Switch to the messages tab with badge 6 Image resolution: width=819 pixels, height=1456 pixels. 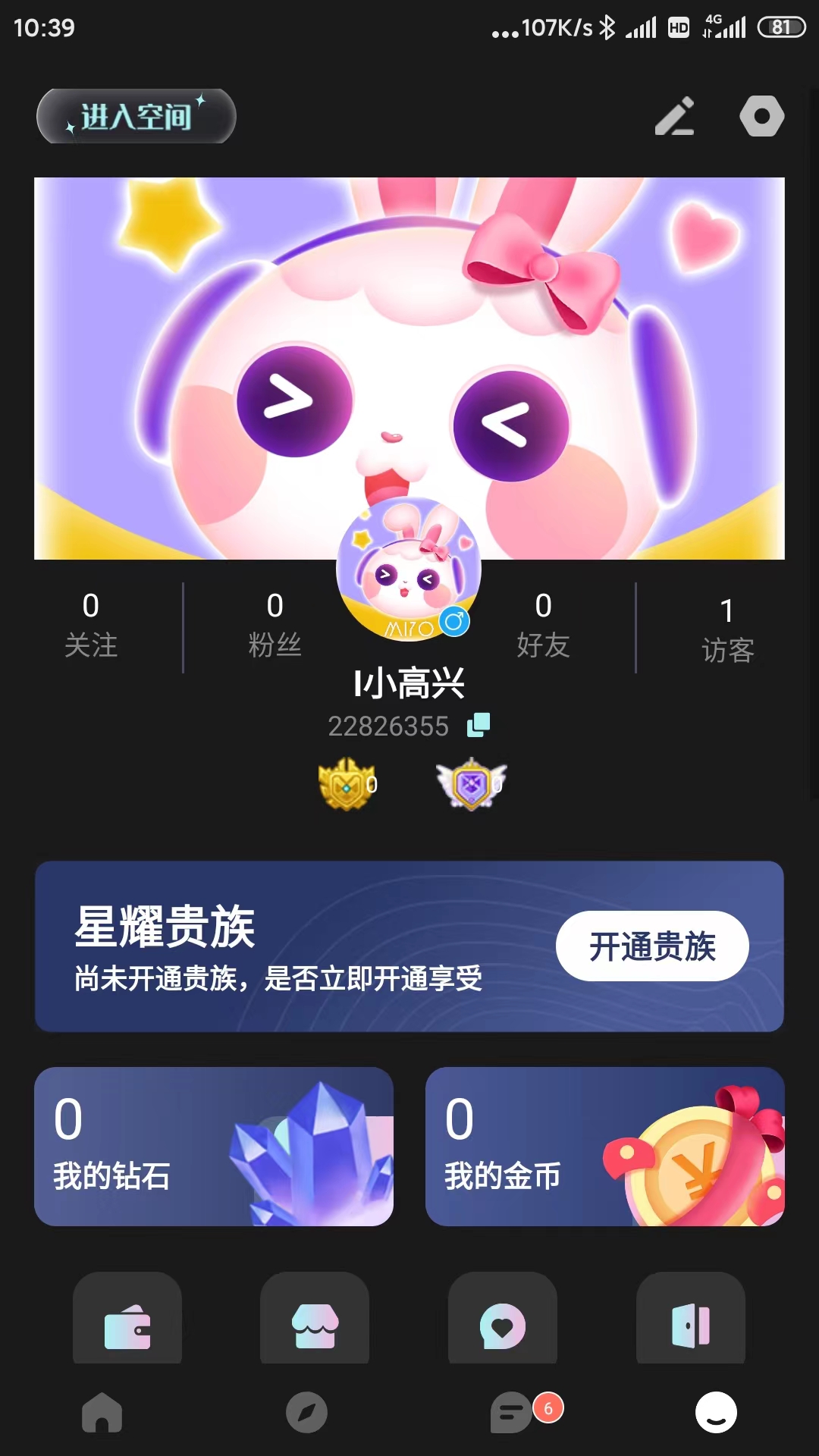click(510, 1413)
